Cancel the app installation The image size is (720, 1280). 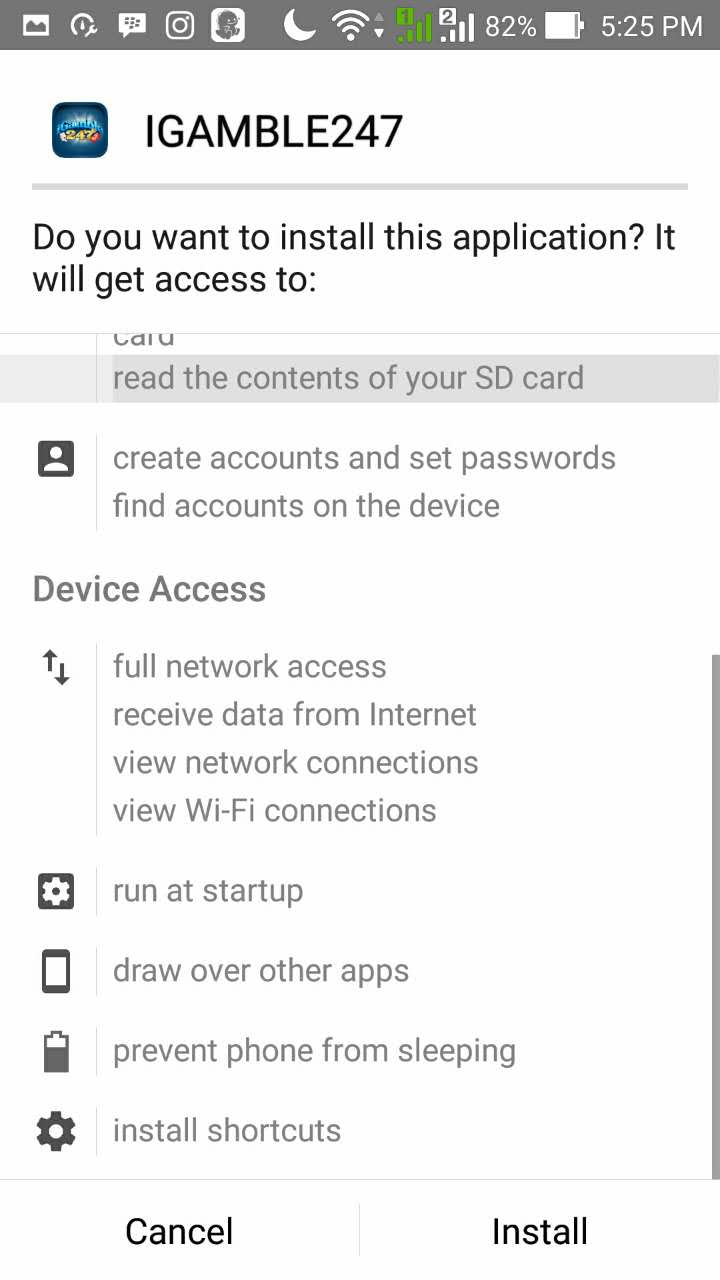(x=179, y=1231)
